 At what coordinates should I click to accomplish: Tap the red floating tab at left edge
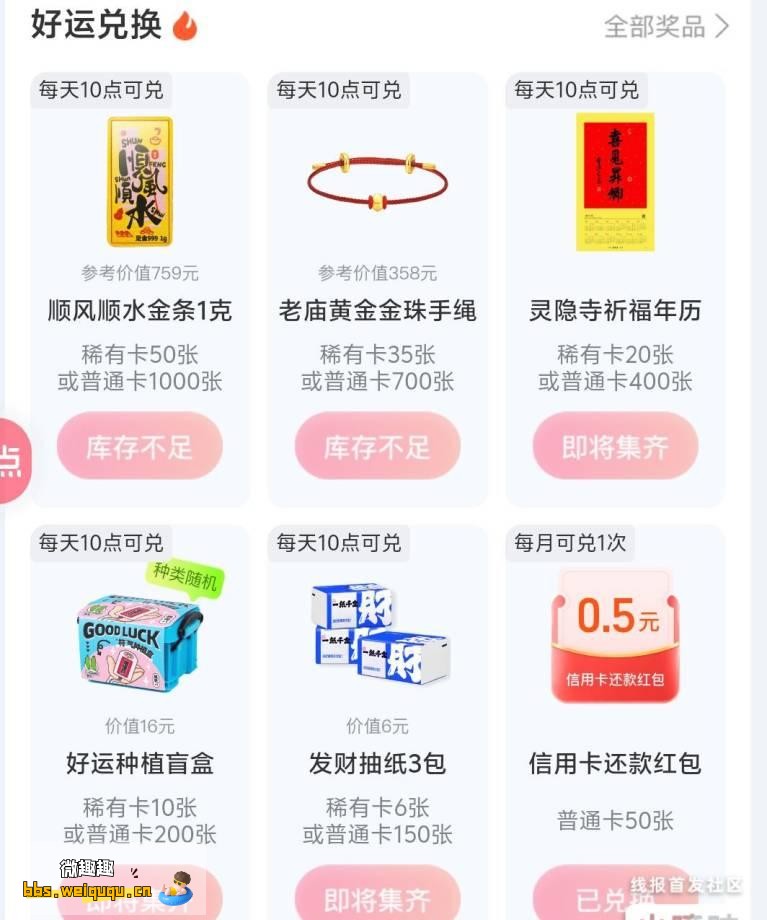[14, 460]
